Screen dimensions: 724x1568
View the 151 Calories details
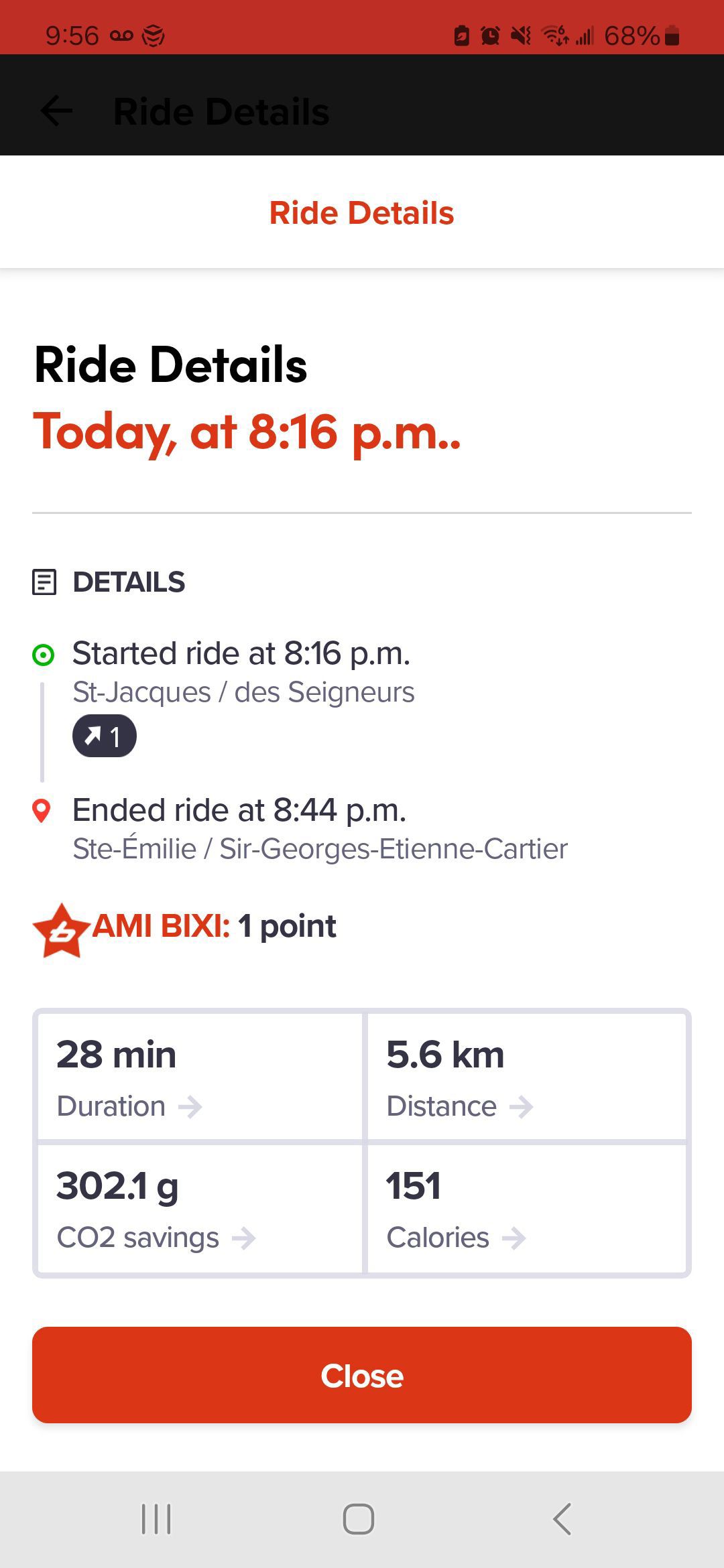coord(527,1208)
